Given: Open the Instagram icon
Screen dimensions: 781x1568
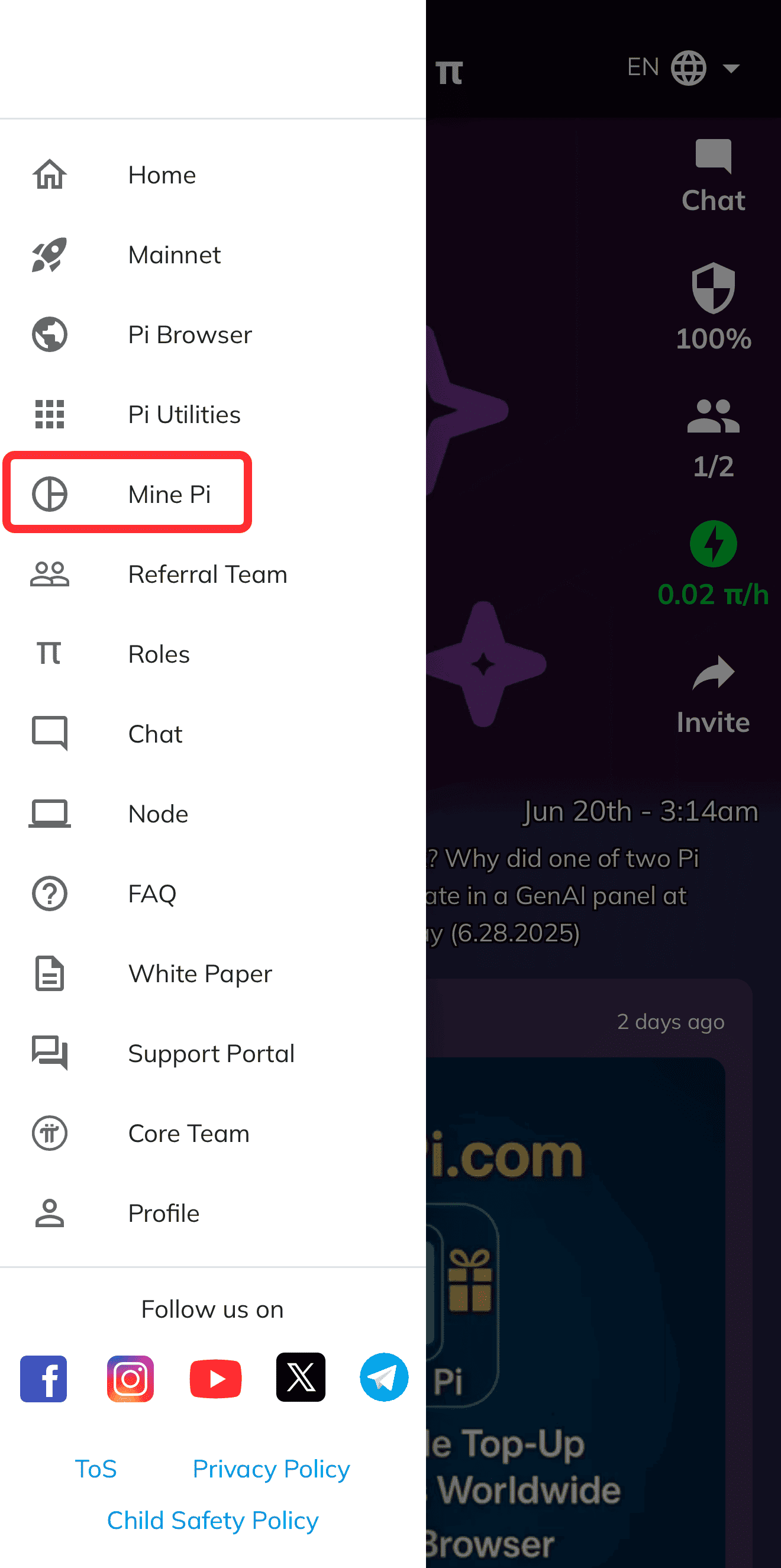Looking at the screenshot, I should pyautogui.click(x=130, y=1378).
